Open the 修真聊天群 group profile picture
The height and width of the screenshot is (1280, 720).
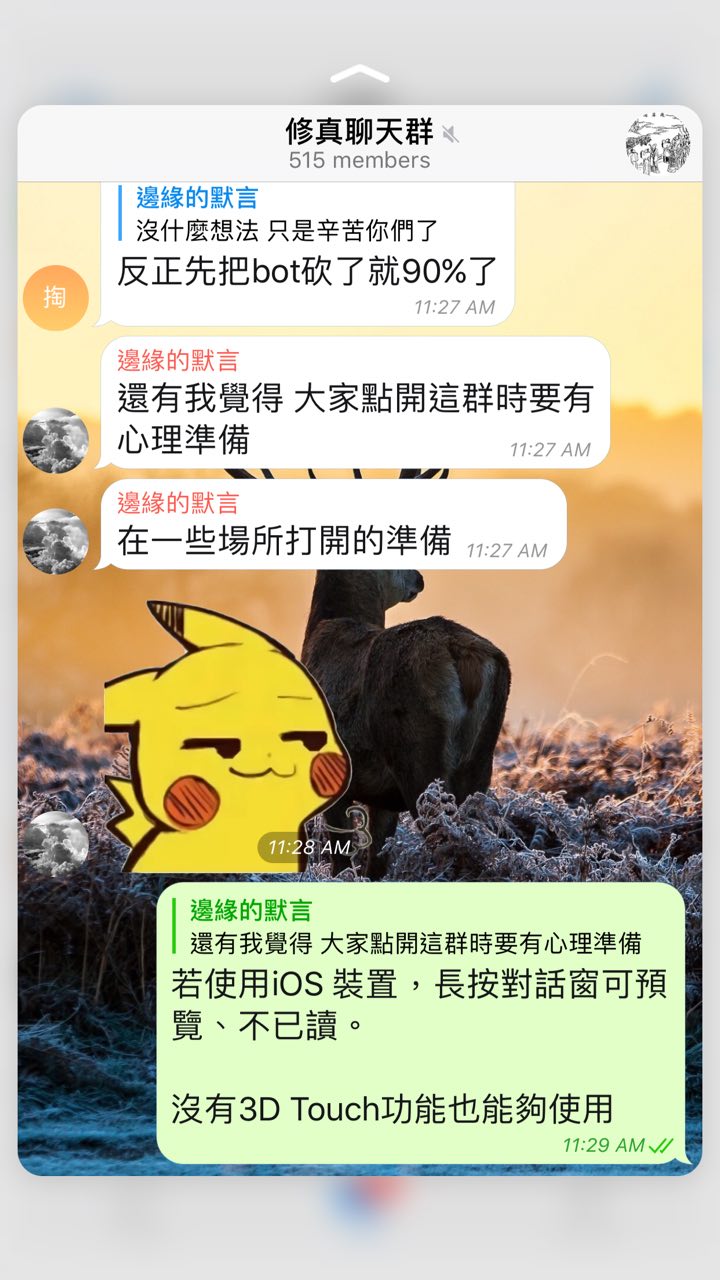point(658,145)
